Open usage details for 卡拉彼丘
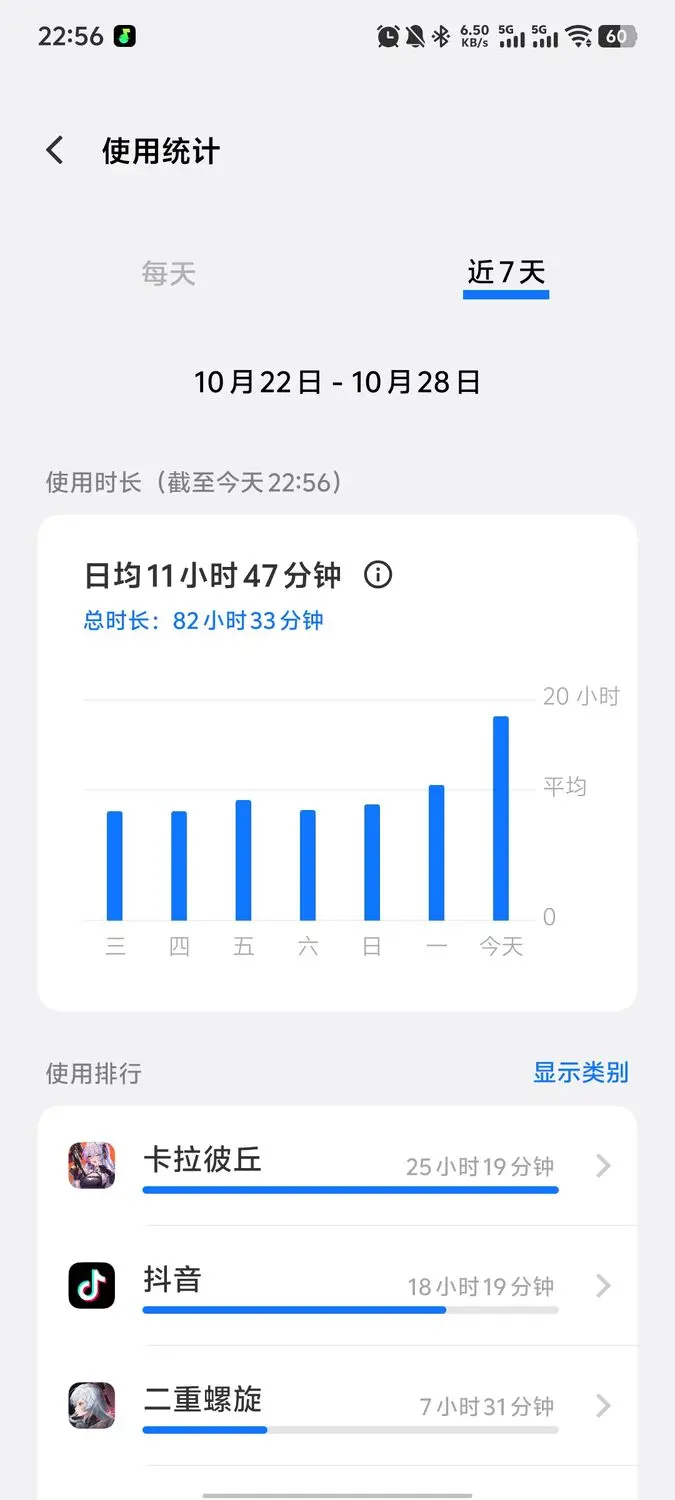This screenshot has height=1500, width=675. click(x=337, y=1166)
